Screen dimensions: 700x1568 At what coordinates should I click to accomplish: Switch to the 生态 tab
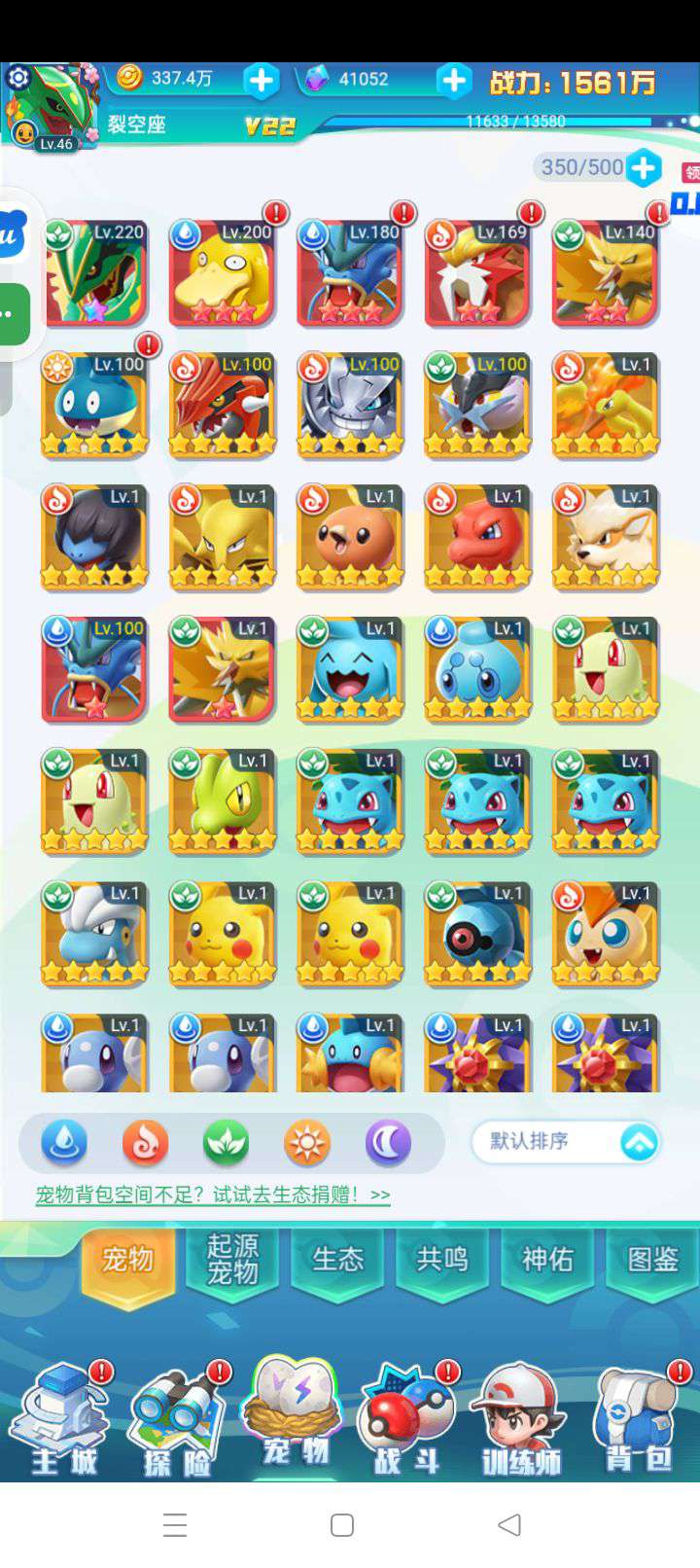tap(337, 1261)
